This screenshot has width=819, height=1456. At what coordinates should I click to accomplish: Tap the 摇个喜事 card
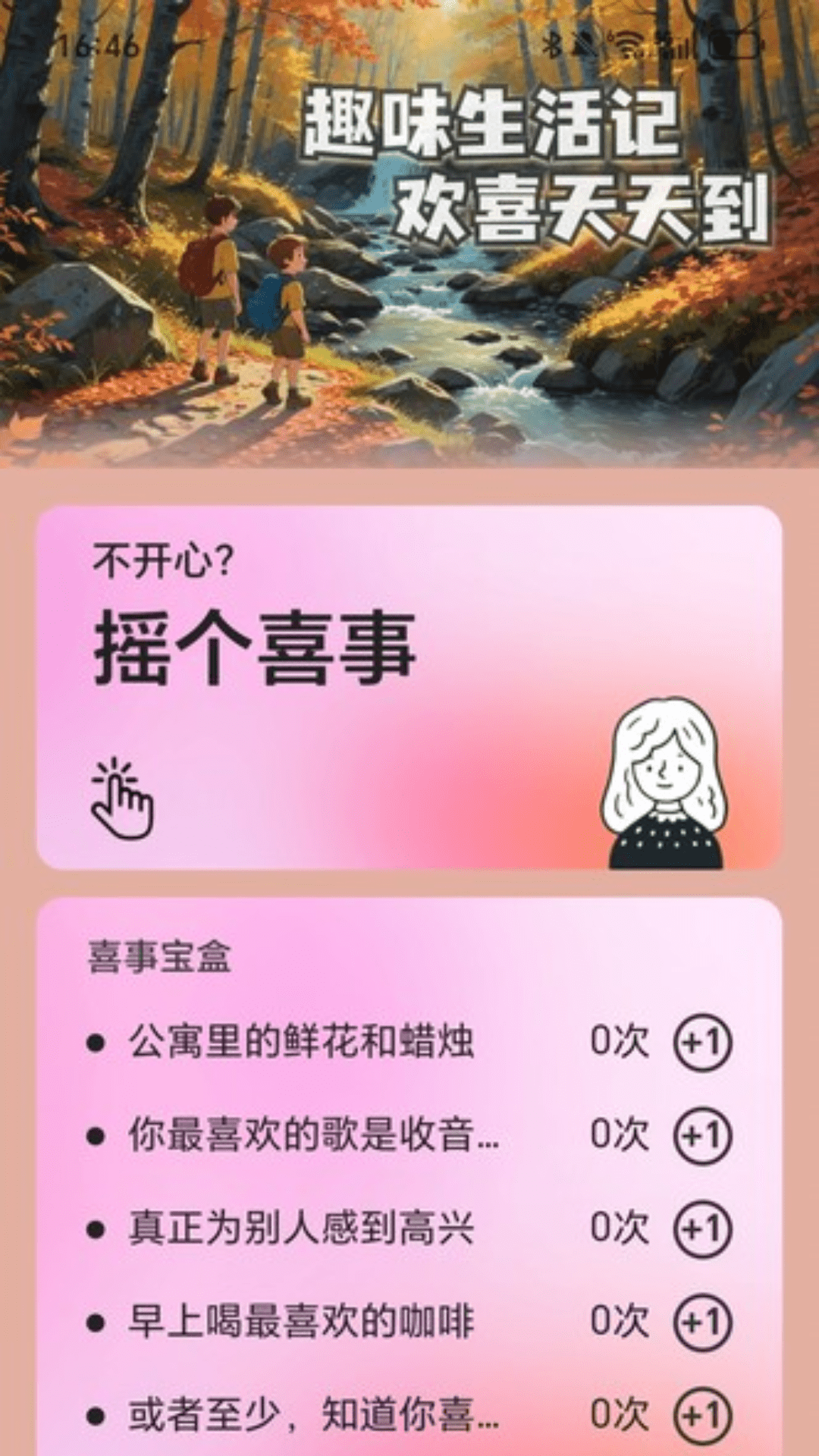(x=409, y=687)
